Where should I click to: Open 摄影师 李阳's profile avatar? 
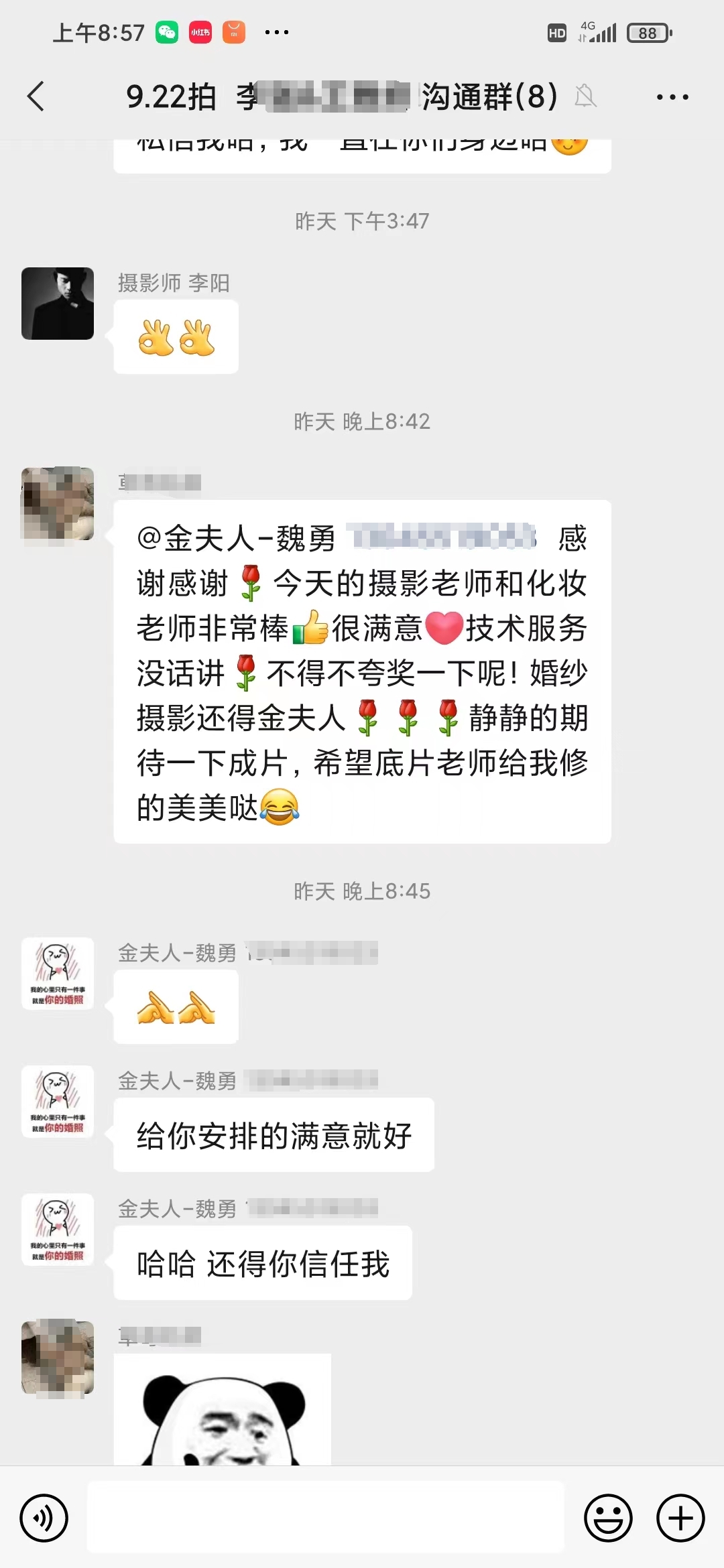[58, 304]
